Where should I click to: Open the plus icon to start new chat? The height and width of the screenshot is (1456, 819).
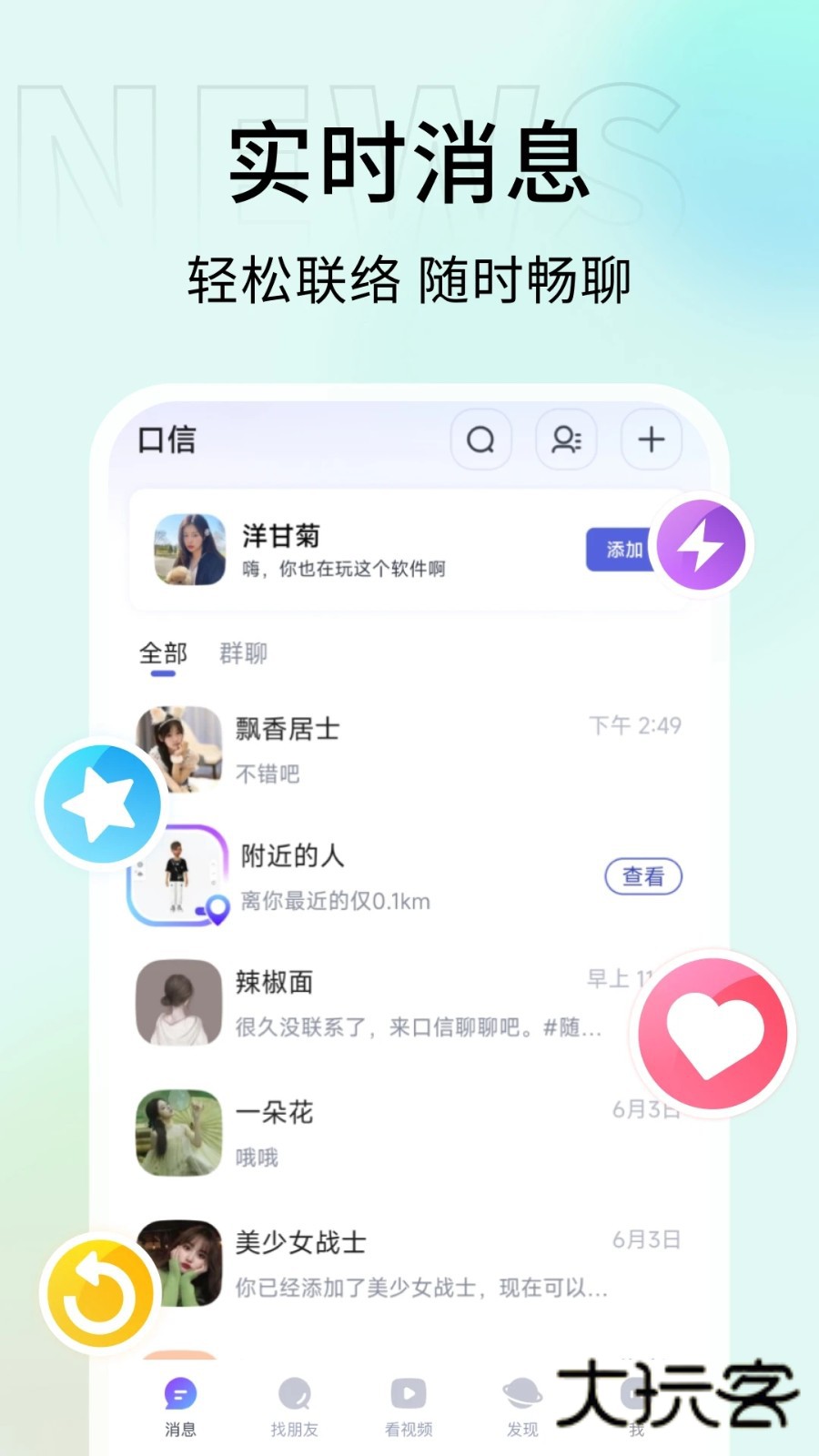(x=651, y=440)
